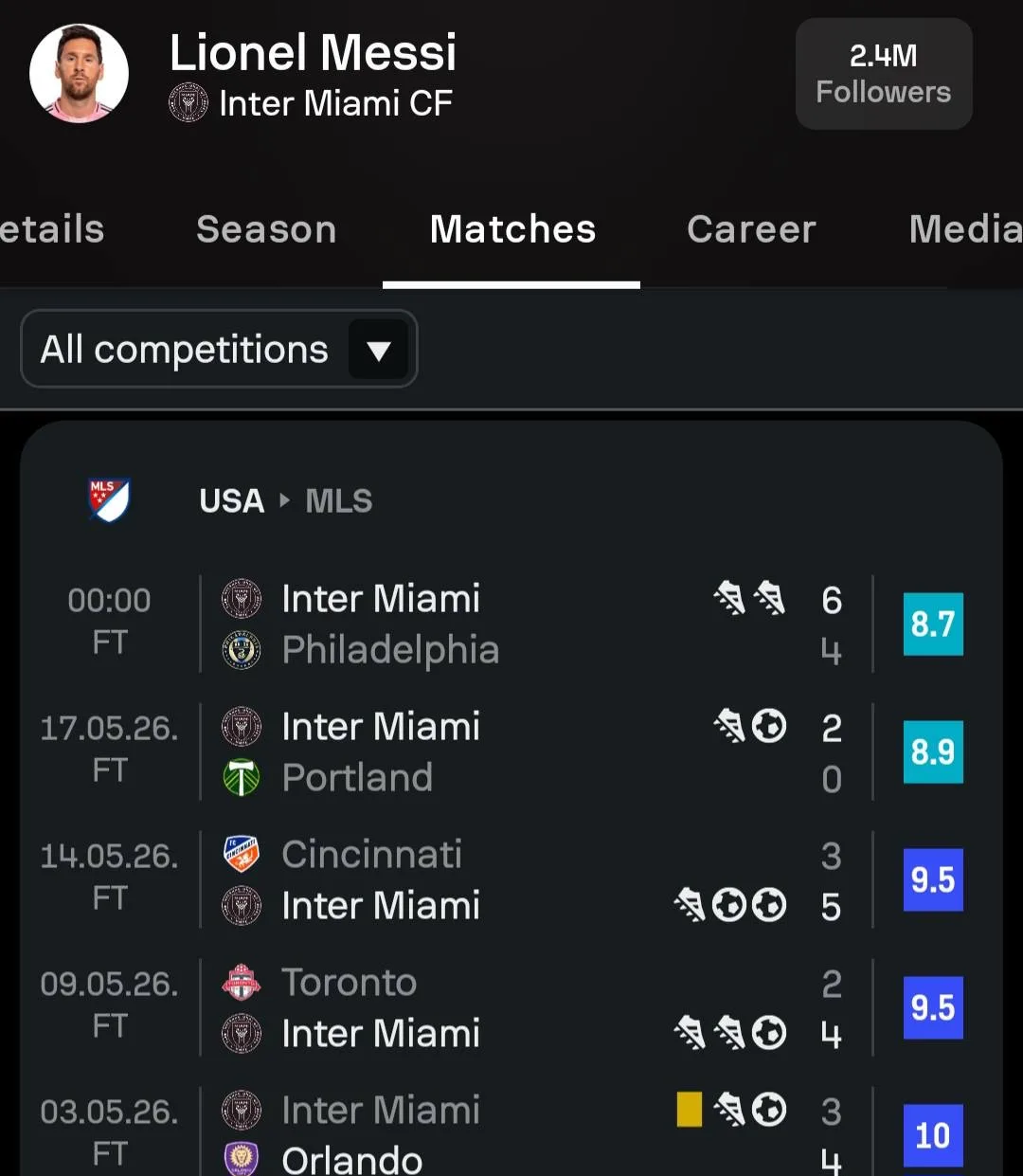View the Toronto vs Inter Miami match
Screen dimensions: 1023x1176
511,1008
